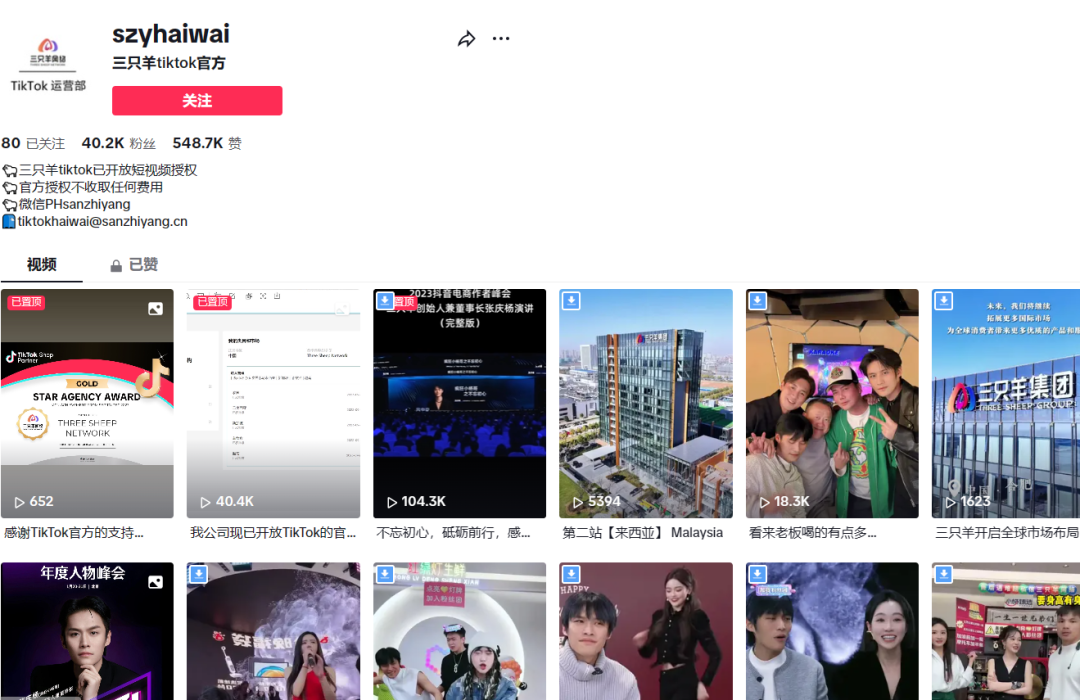Share the szyhaiwai profile

click(466, 39)
